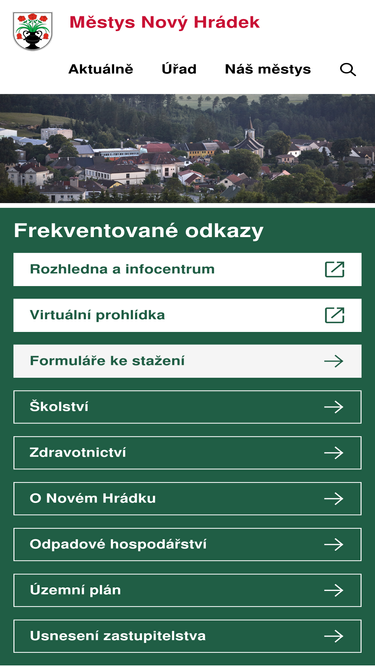Open the Zdravotnictví section
The width and height of the screenshot is (375, 667).
click(x=188, y=453)
